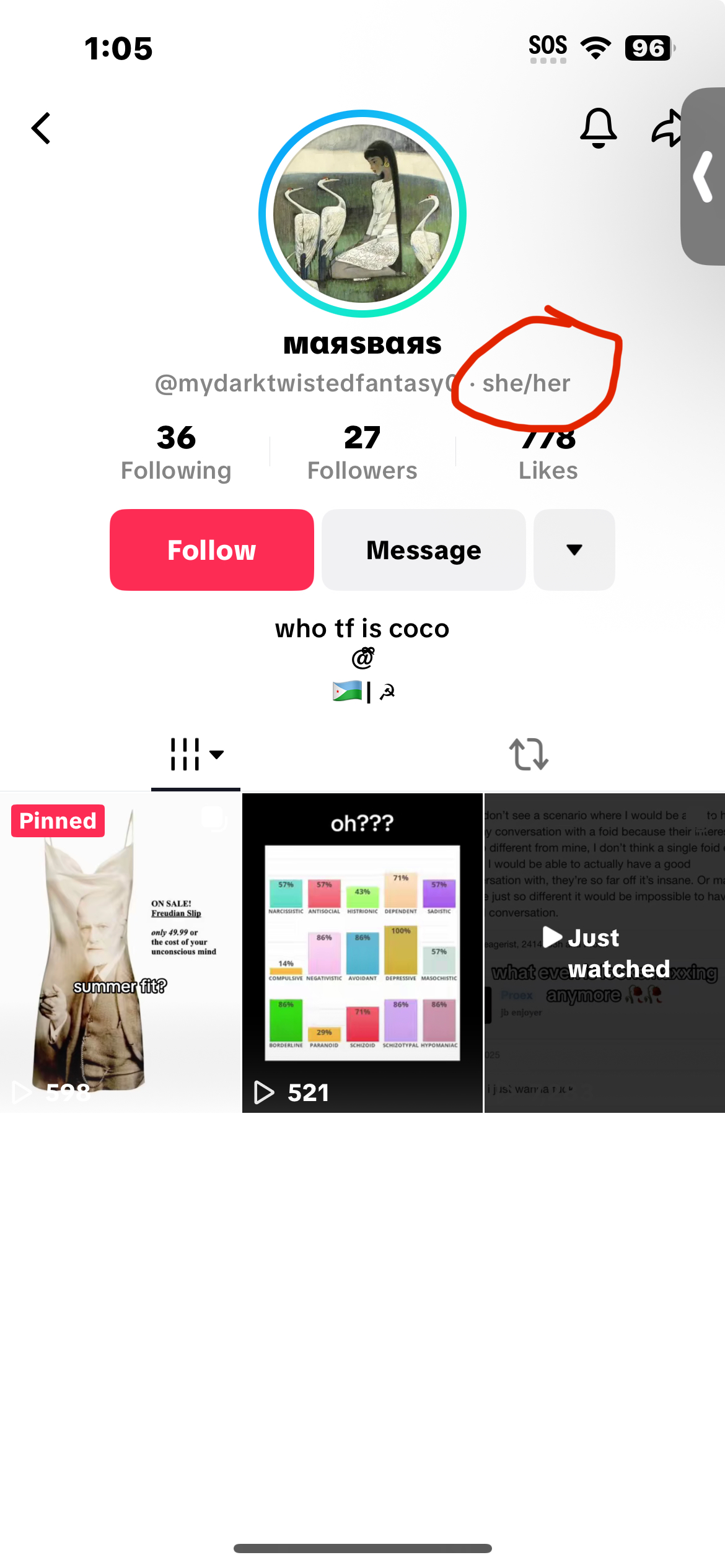
Task: Open the Just watched video
Action: tap(604, 952)
